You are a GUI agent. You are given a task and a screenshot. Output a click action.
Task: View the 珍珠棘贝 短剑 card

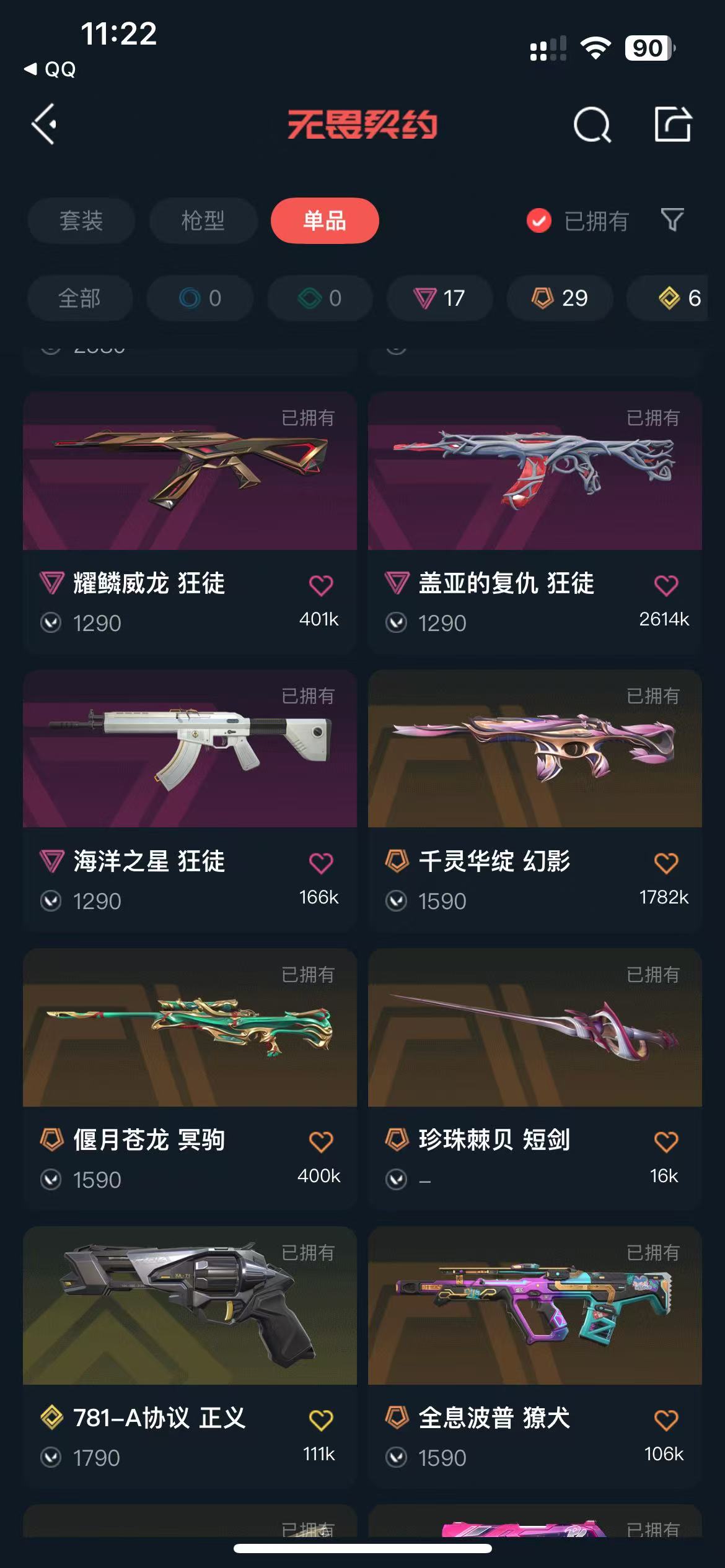(x=535, y=1079)
